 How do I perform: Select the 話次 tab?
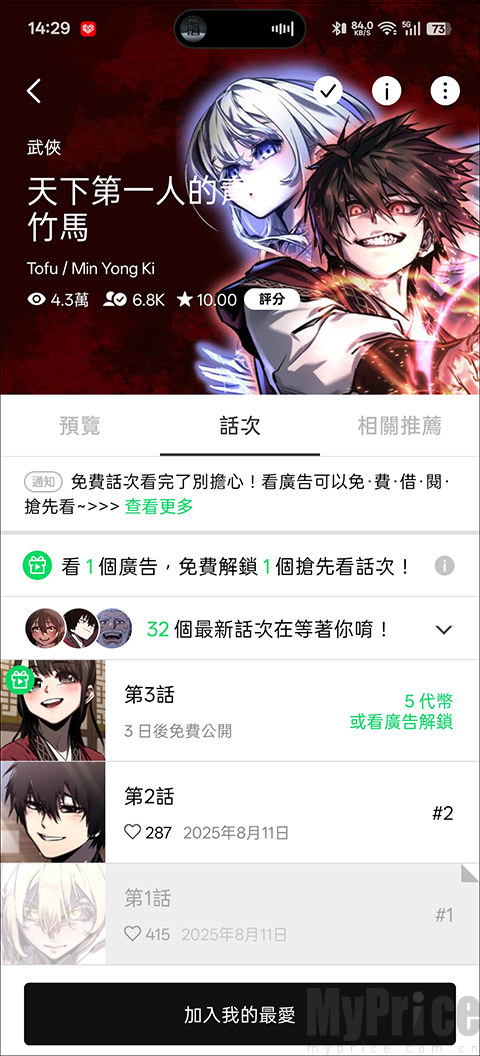click(x=240, y=426)
